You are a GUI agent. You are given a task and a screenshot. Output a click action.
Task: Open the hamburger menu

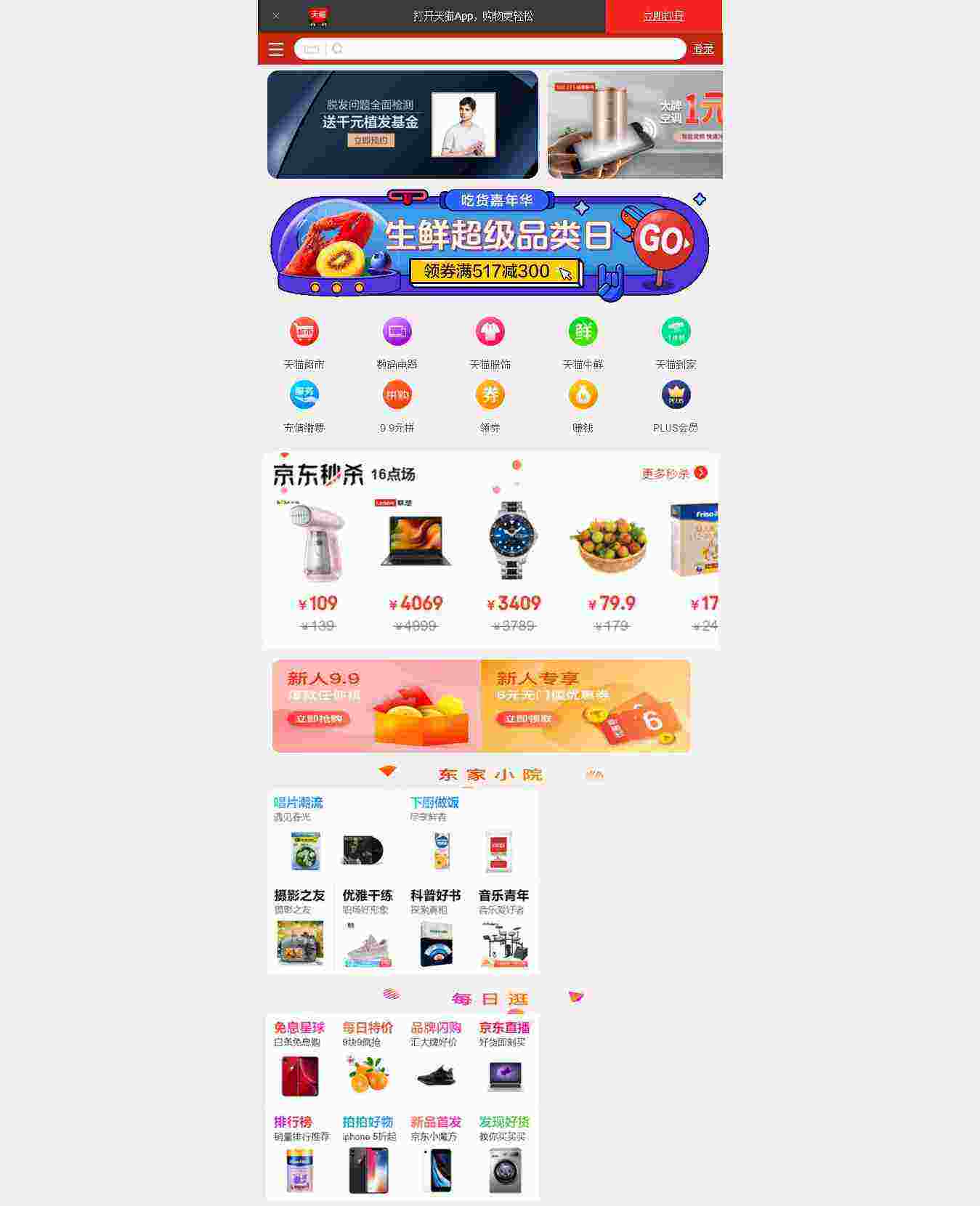coord(276,49)
